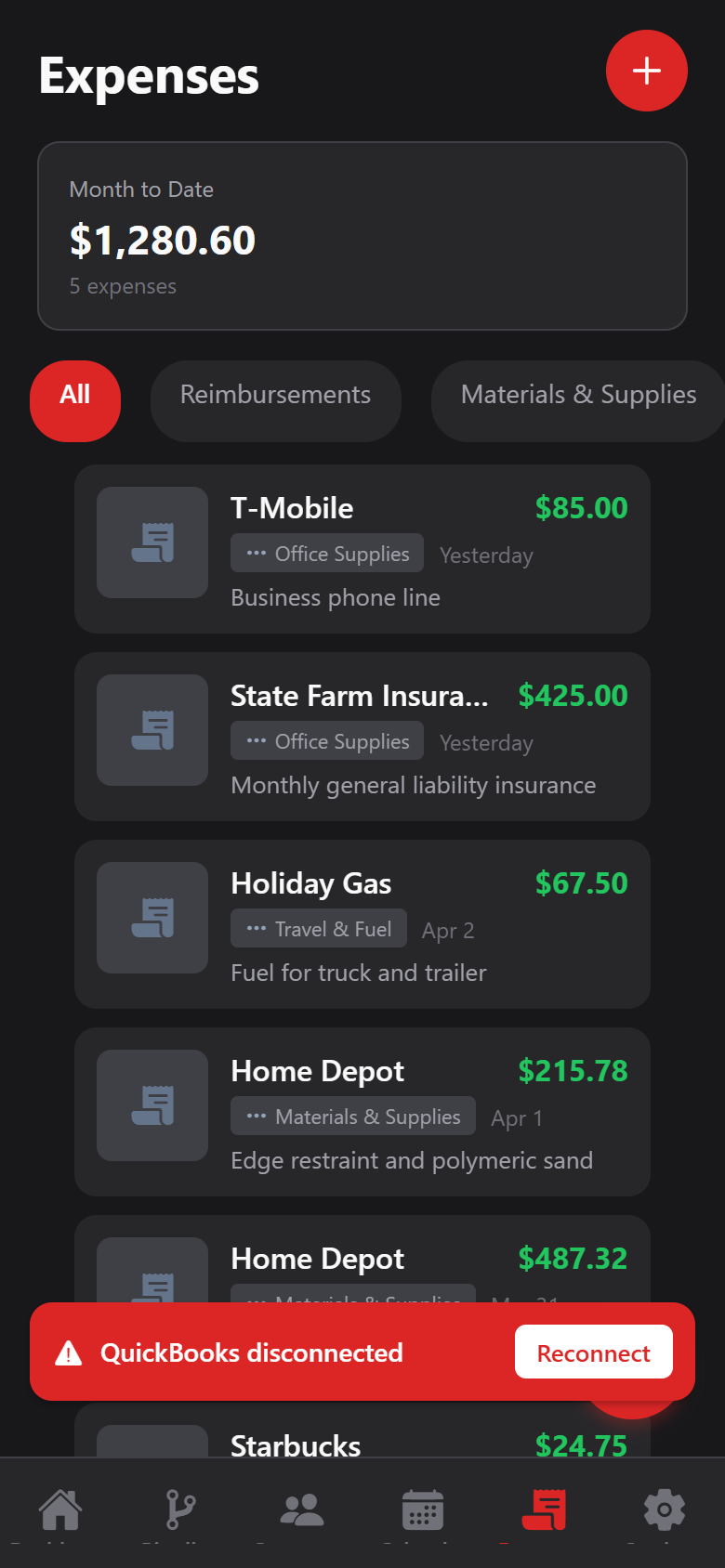Click the warning triangle in QuickBooks banner

pyautogui.click(x=68, y=1352)
